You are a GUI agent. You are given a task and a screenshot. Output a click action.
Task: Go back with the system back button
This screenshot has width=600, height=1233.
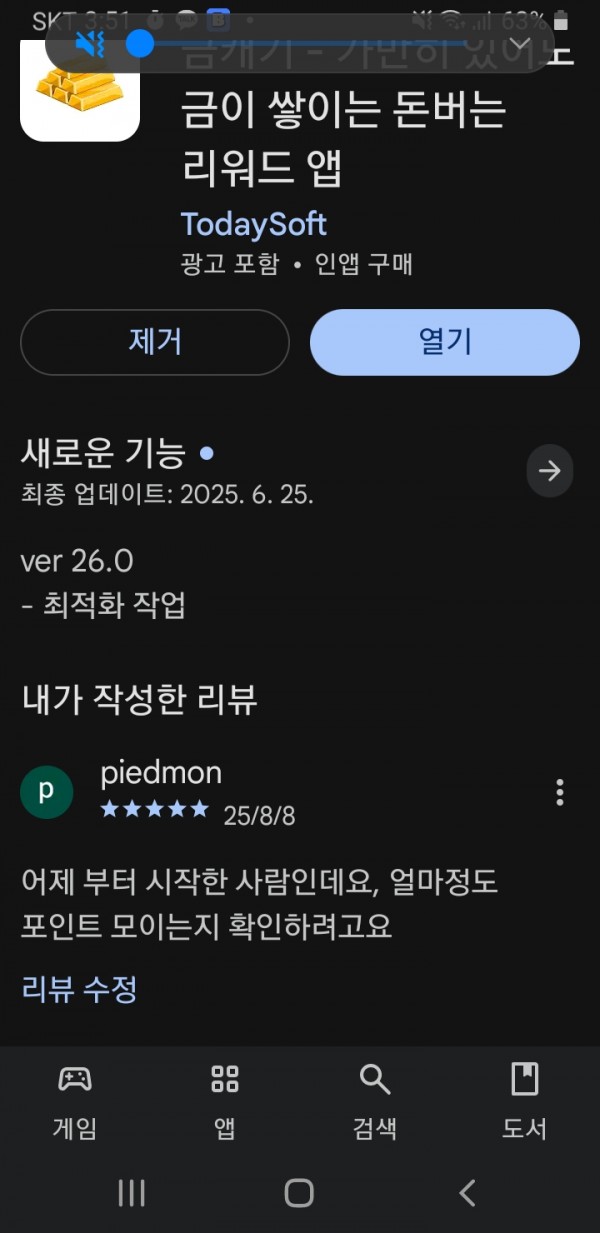coord(467,1192)
